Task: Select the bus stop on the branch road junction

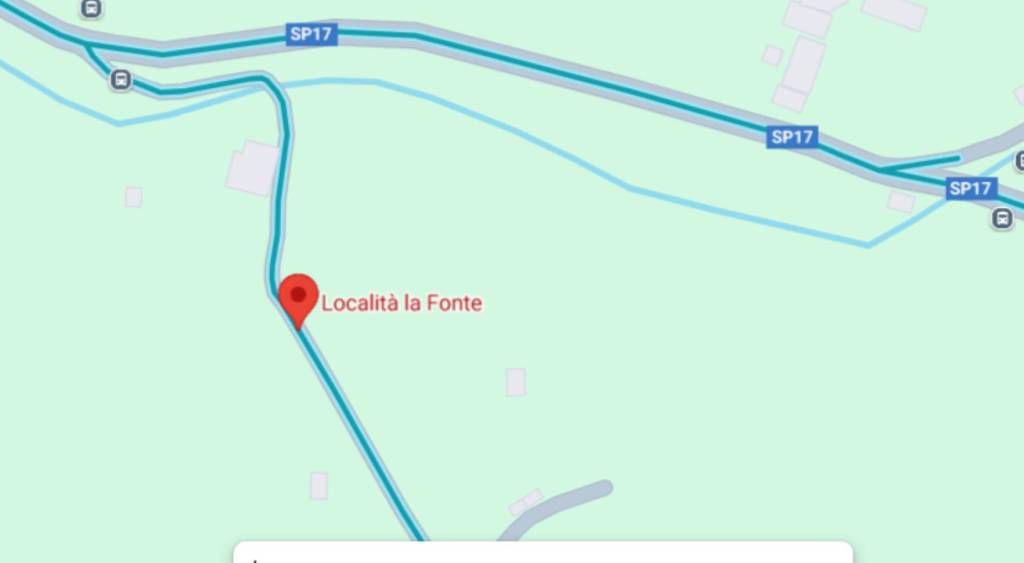Action: pos(121,80)
